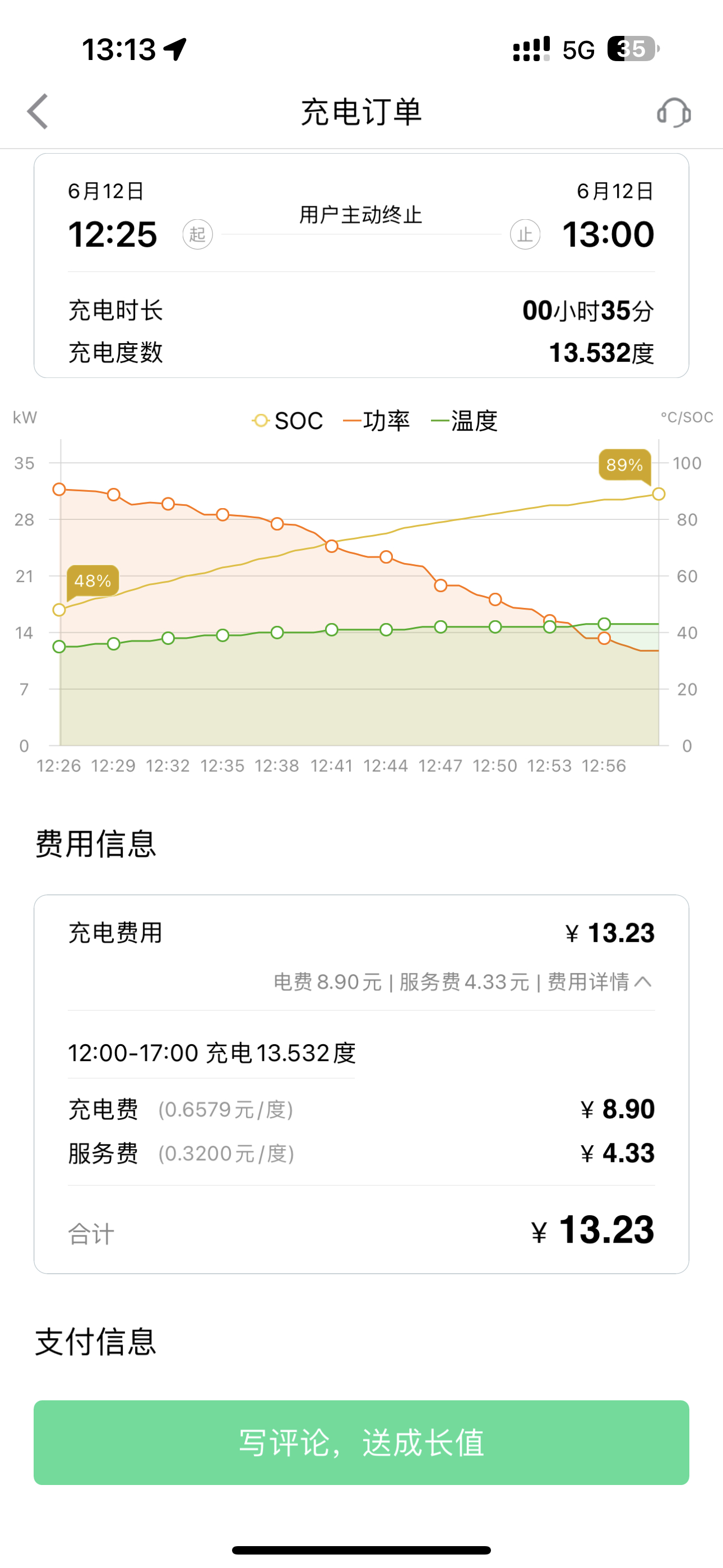This screenshot has width=723, height=1568.
Task: Go back from the 充电订单 page
Action: pos(38,112)
